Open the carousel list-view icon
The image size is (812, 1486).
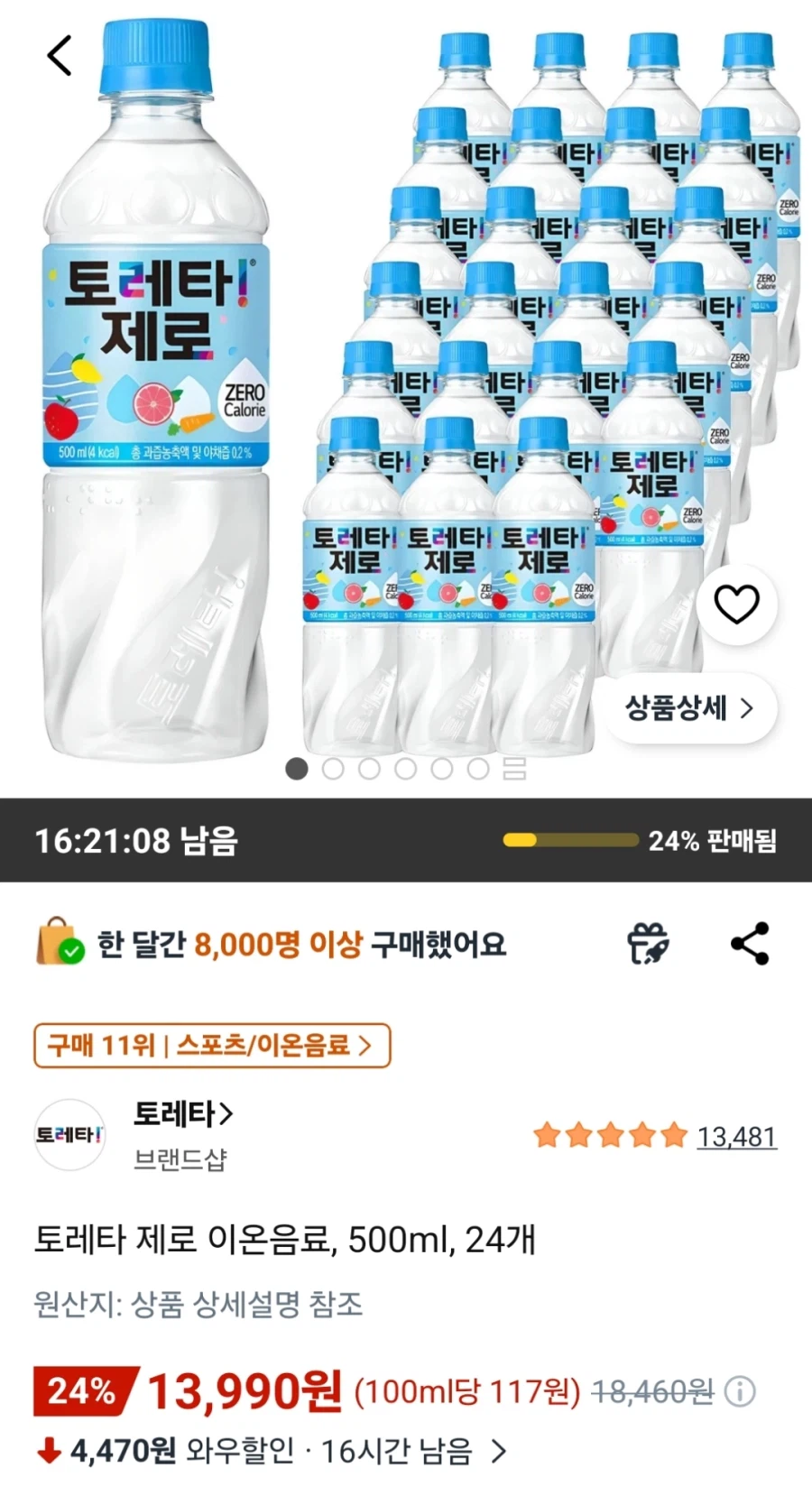pos(510,771)
